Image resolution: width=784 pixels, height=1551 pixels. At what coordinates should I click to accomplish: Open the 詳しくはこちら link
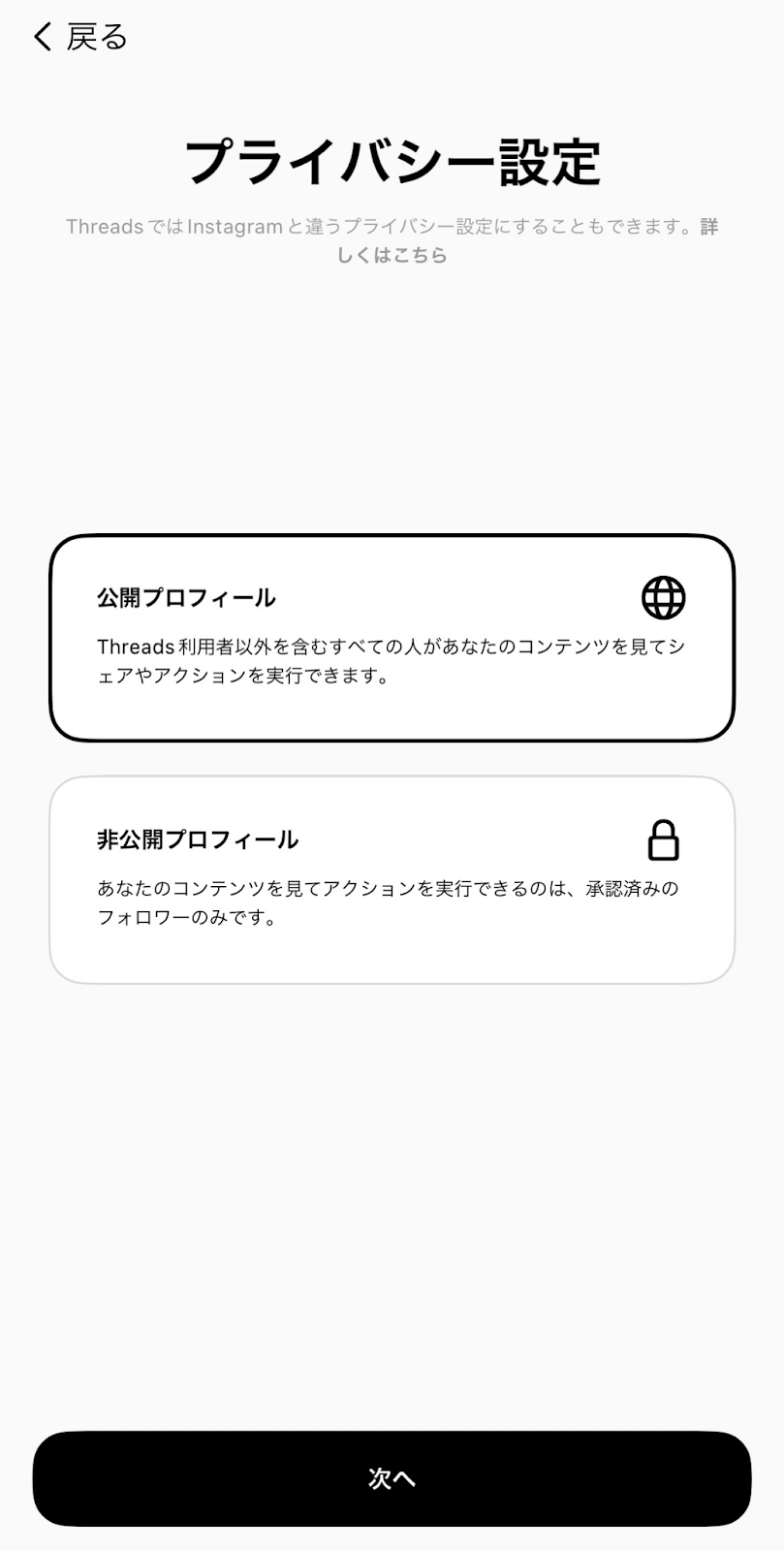(392, 255)
